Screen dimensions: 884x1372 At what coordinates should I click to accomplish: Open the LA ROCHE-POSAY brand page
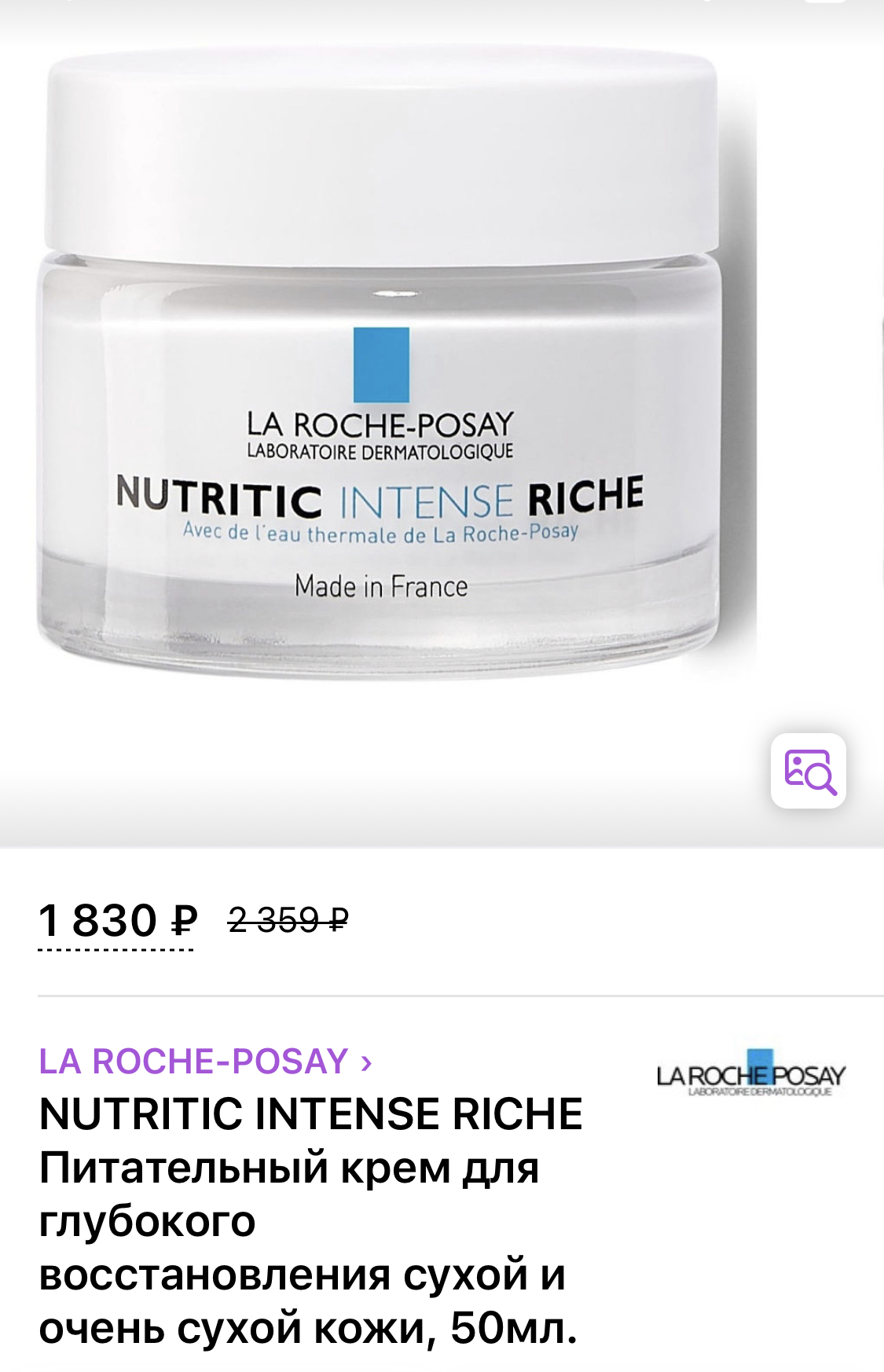204,1062
